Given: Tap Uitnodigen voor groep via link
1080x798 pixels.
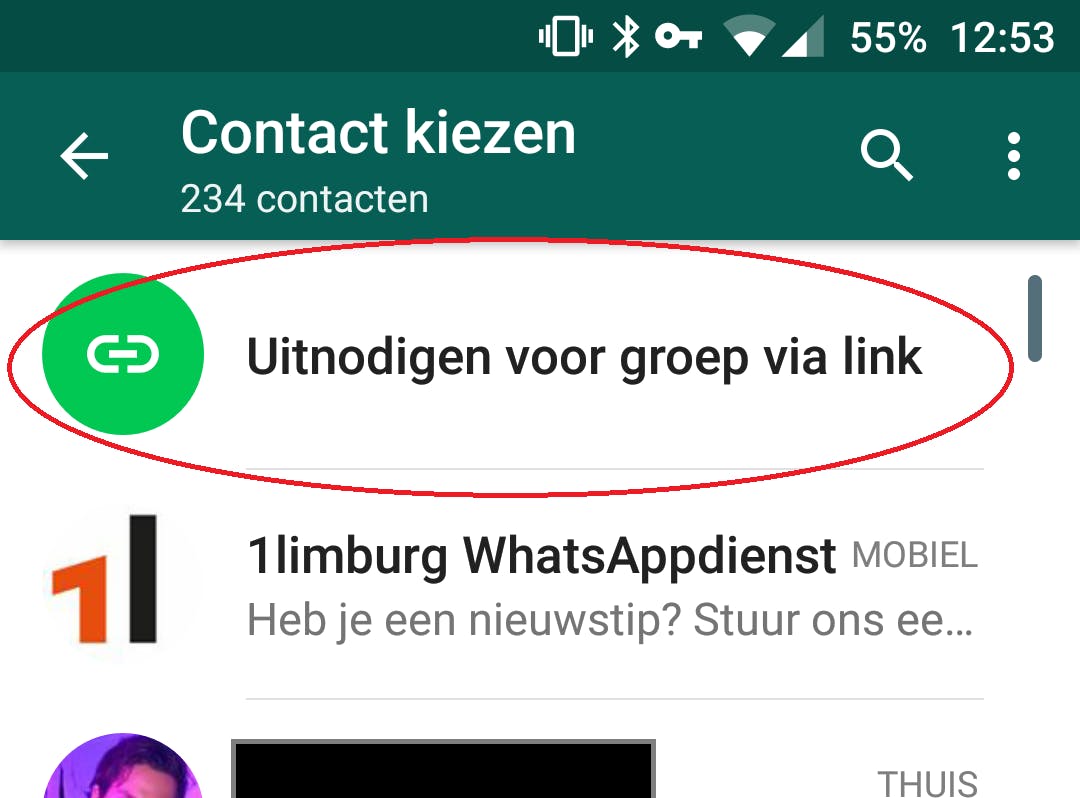Looking at the screenshot, I should [x=583, y=356].
